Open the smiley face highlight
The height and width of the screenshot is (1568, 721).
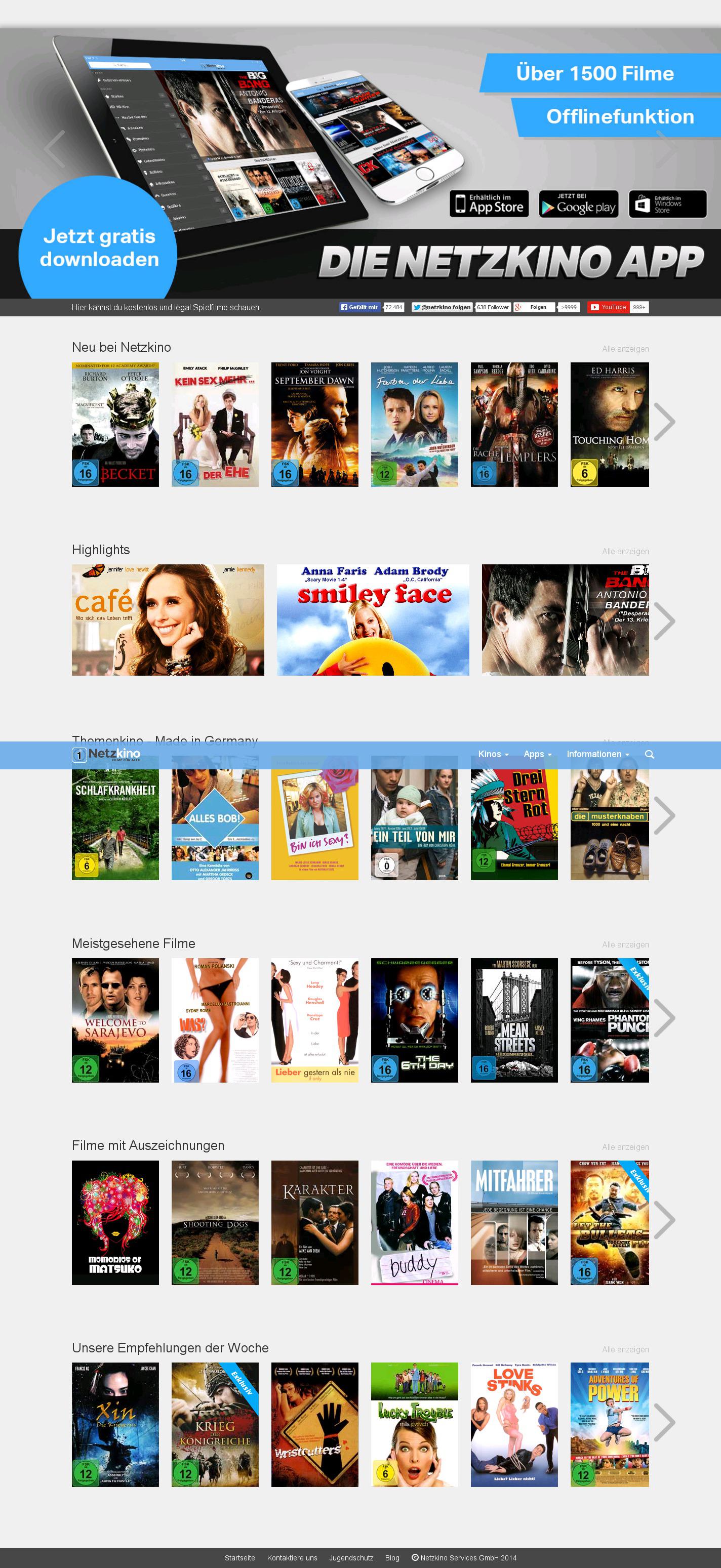coord(373,620)
